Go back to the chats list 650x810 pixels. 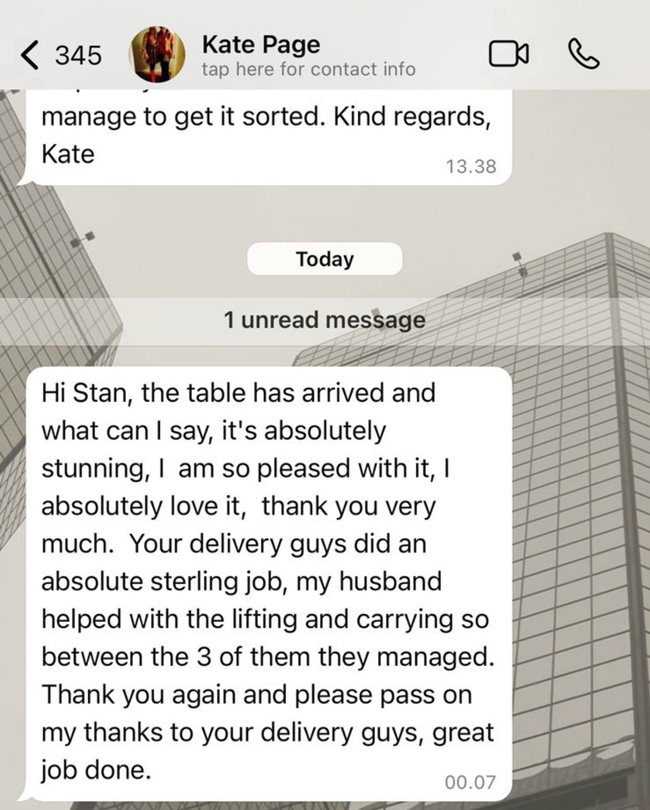click(61, 55)
